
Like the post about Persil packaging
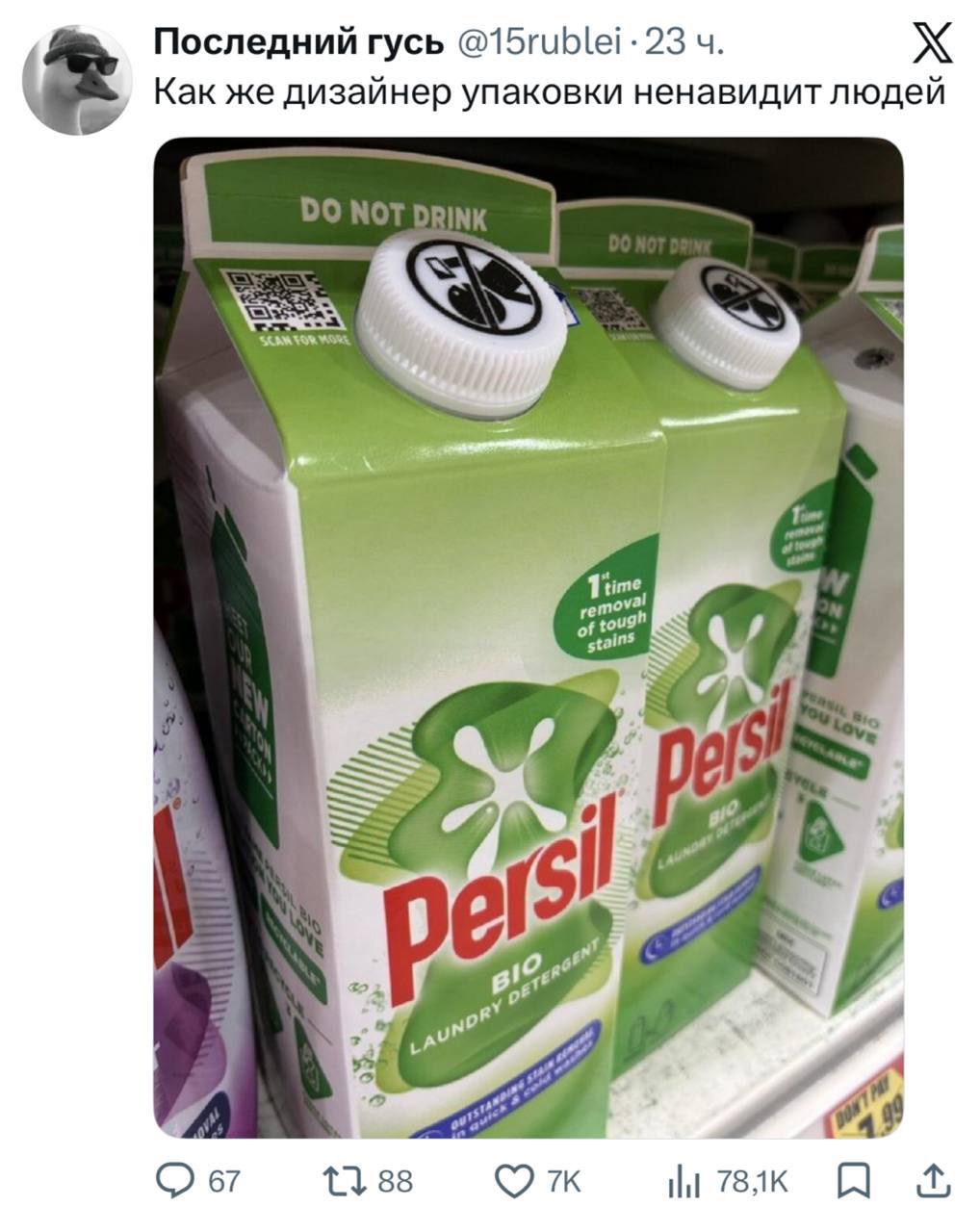pyautogui.click(x=514, y=1181)
